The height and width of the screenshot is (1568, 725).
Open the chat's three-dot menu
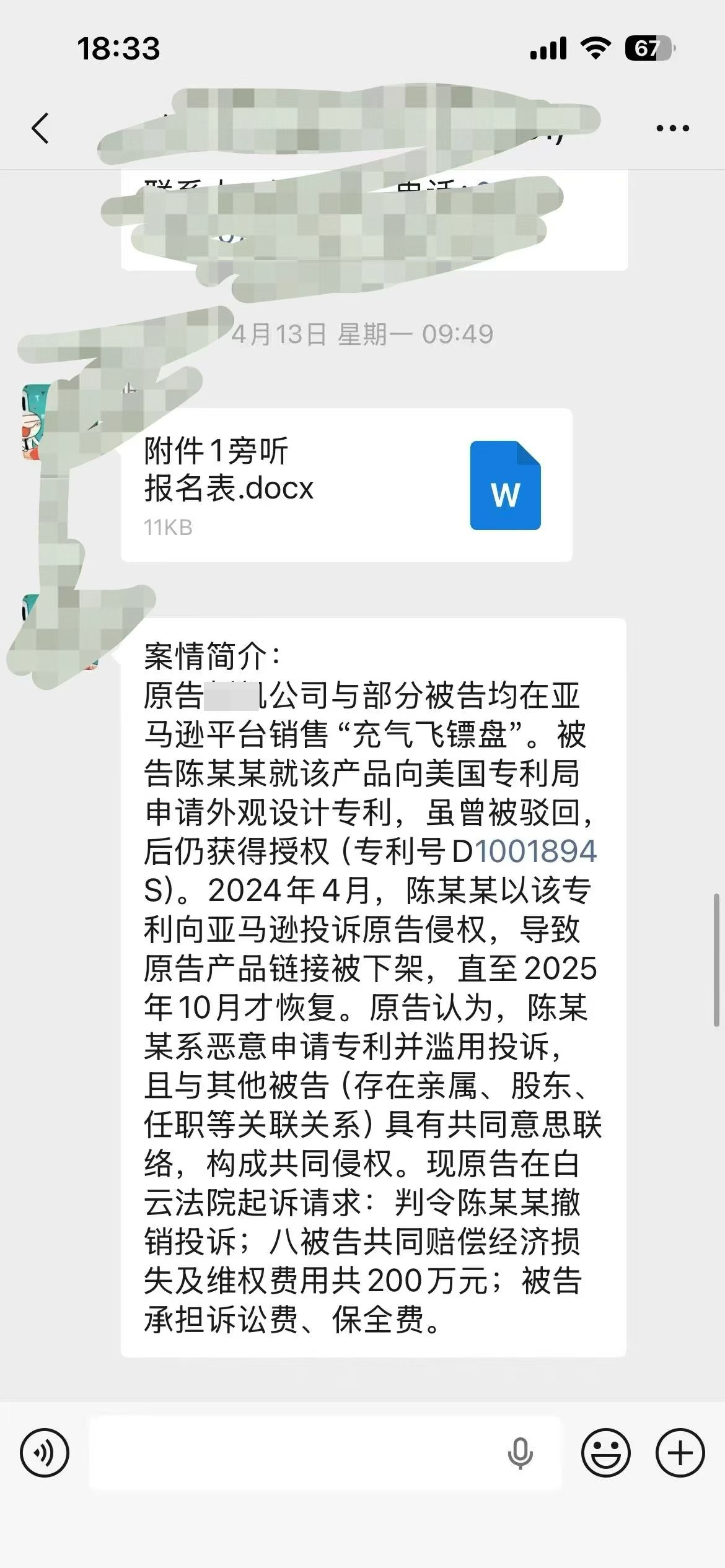point(672,129)
